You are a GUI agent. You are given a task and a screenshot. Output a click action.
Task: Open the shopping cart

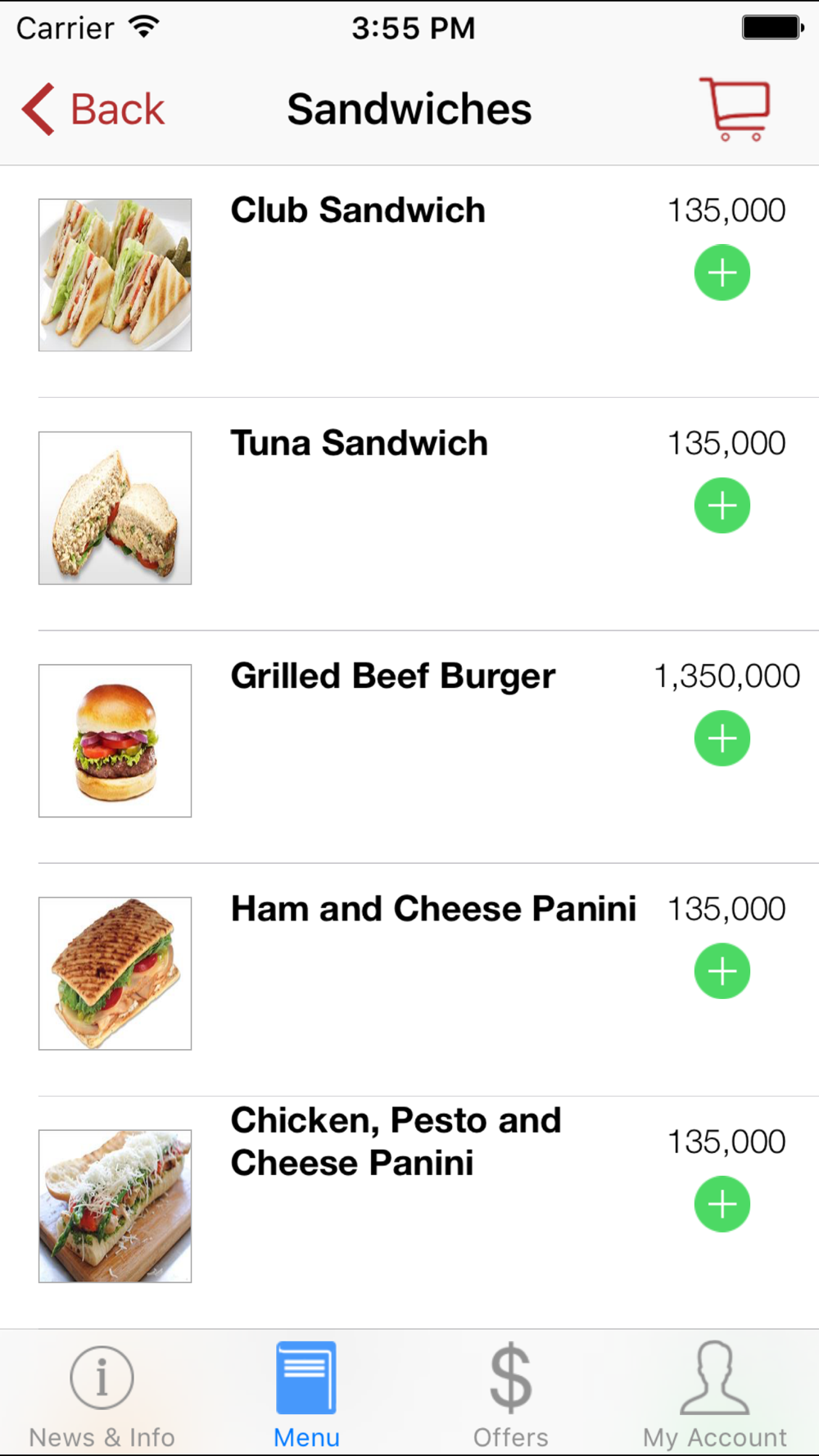735,109
